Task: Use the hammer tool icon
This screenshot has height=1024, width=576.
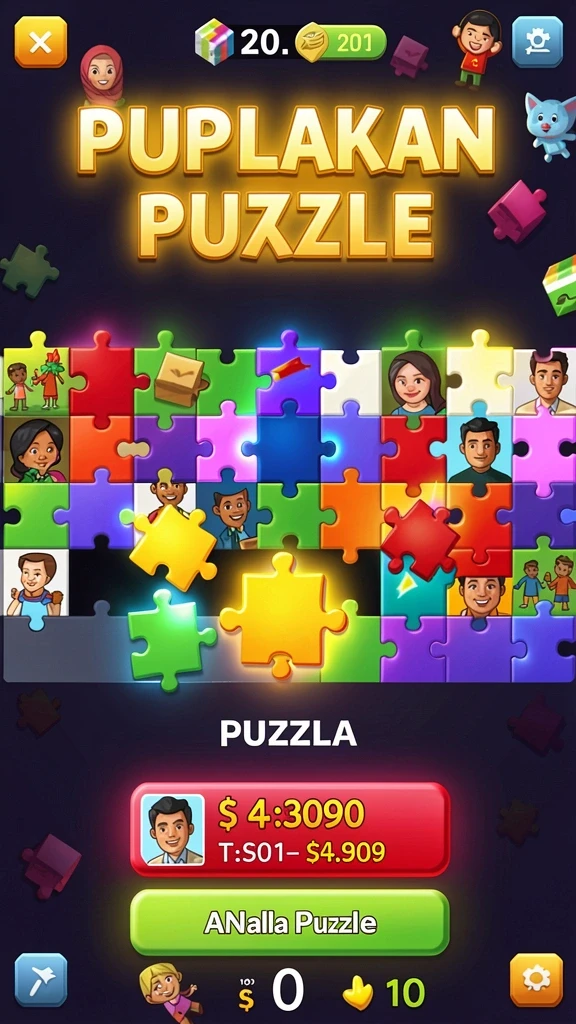Action: pyautogui.click(x=40, y=980)
